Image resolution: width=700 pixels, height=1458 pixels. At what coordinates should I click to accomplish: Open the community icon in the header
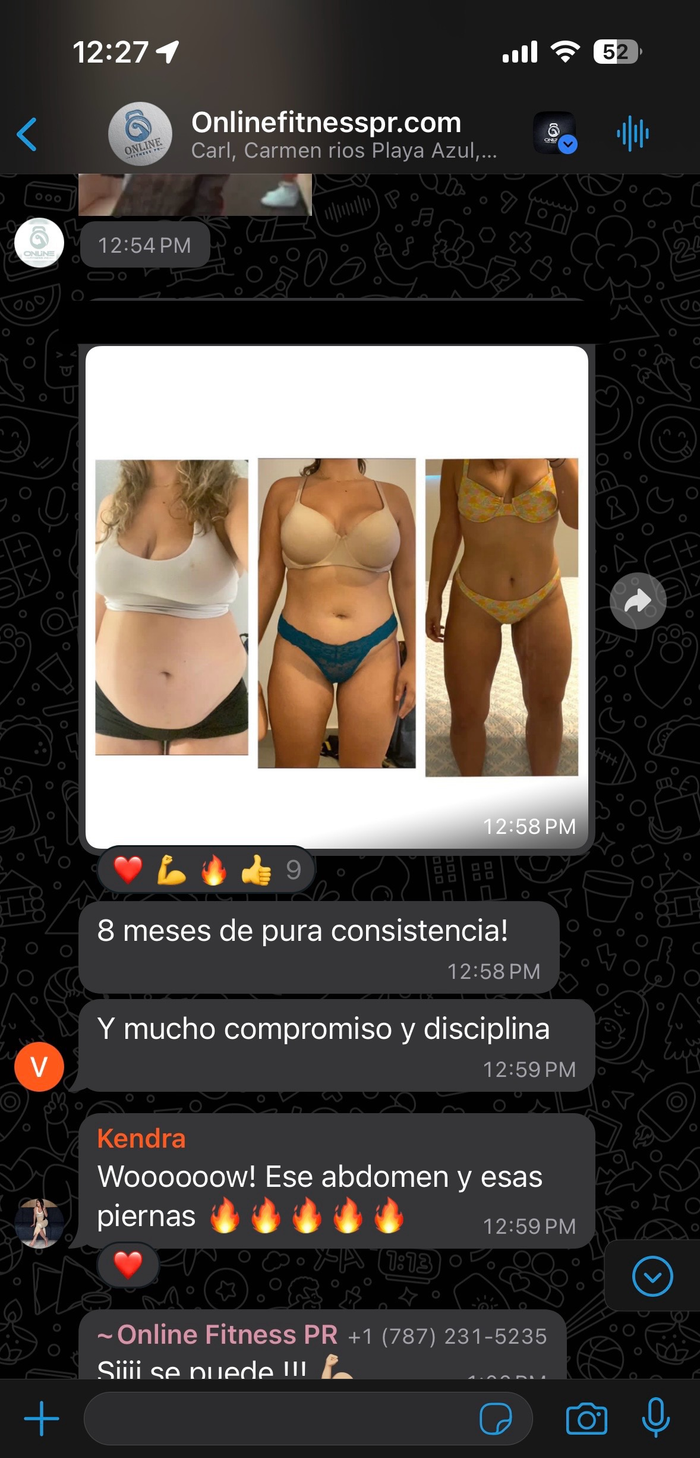(x=554, y=133)
